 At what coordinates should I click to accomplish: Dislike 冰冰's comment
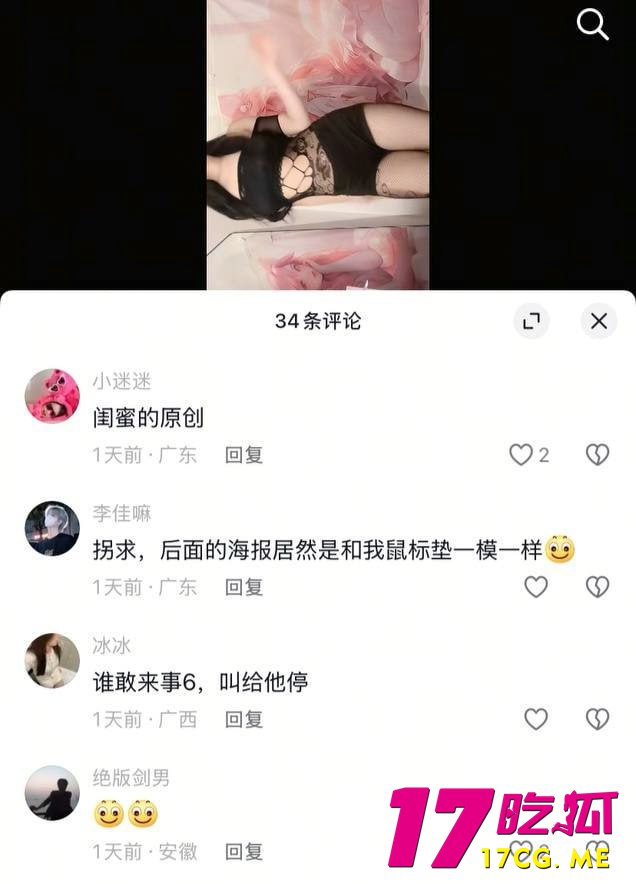(x=597, y=719)
